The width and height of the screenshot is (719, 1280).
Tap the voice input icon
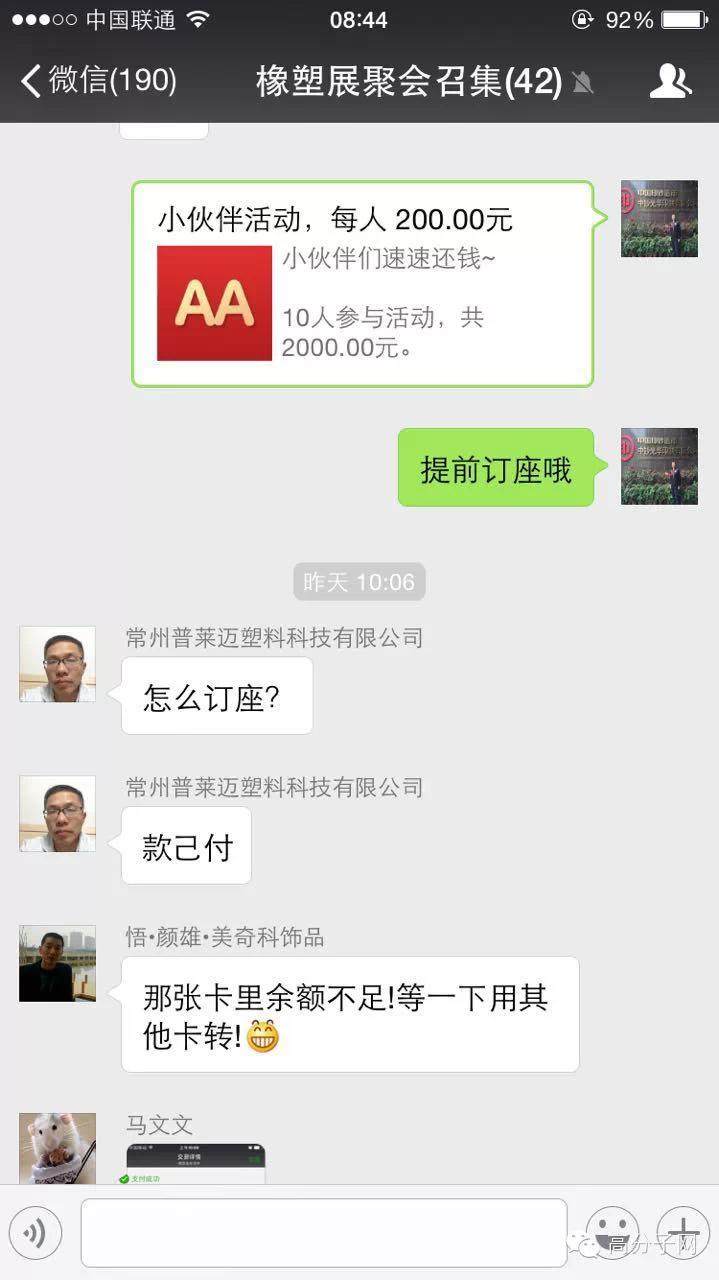(35, 1233)
